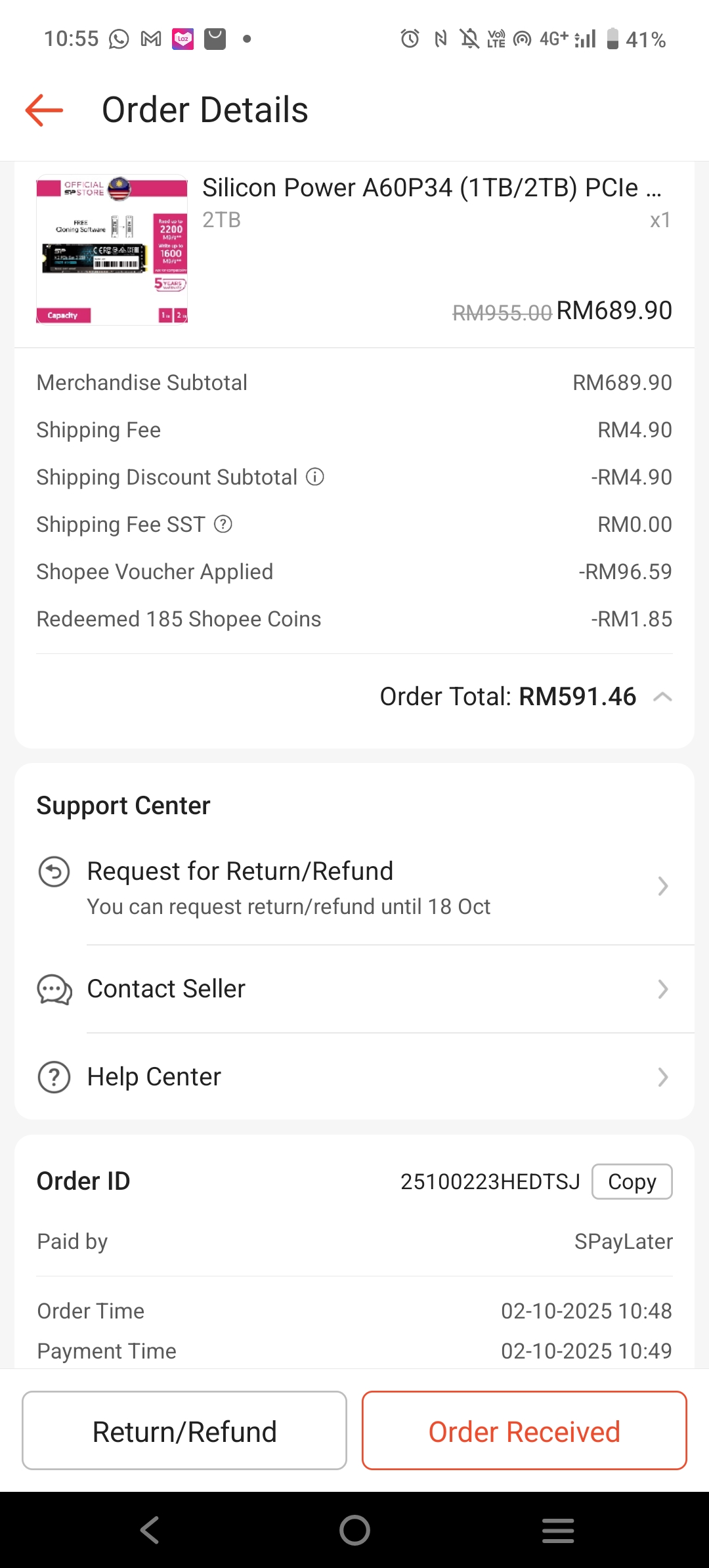Screen dimensions: 709x1568
Task: Open the Silicon Power A60P34 product
Action: (x=431, y=188)
